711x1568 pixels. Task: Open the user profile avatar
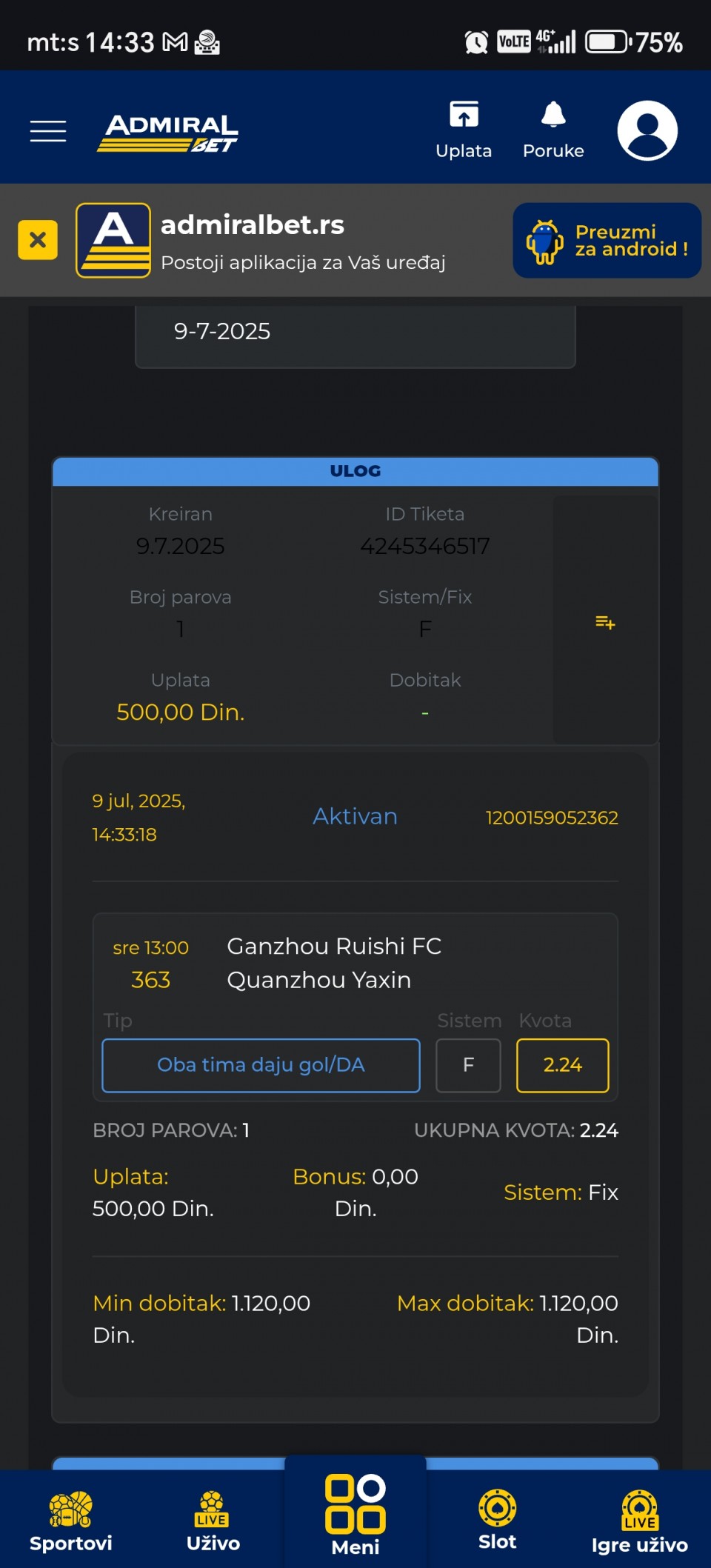[647, 130]
